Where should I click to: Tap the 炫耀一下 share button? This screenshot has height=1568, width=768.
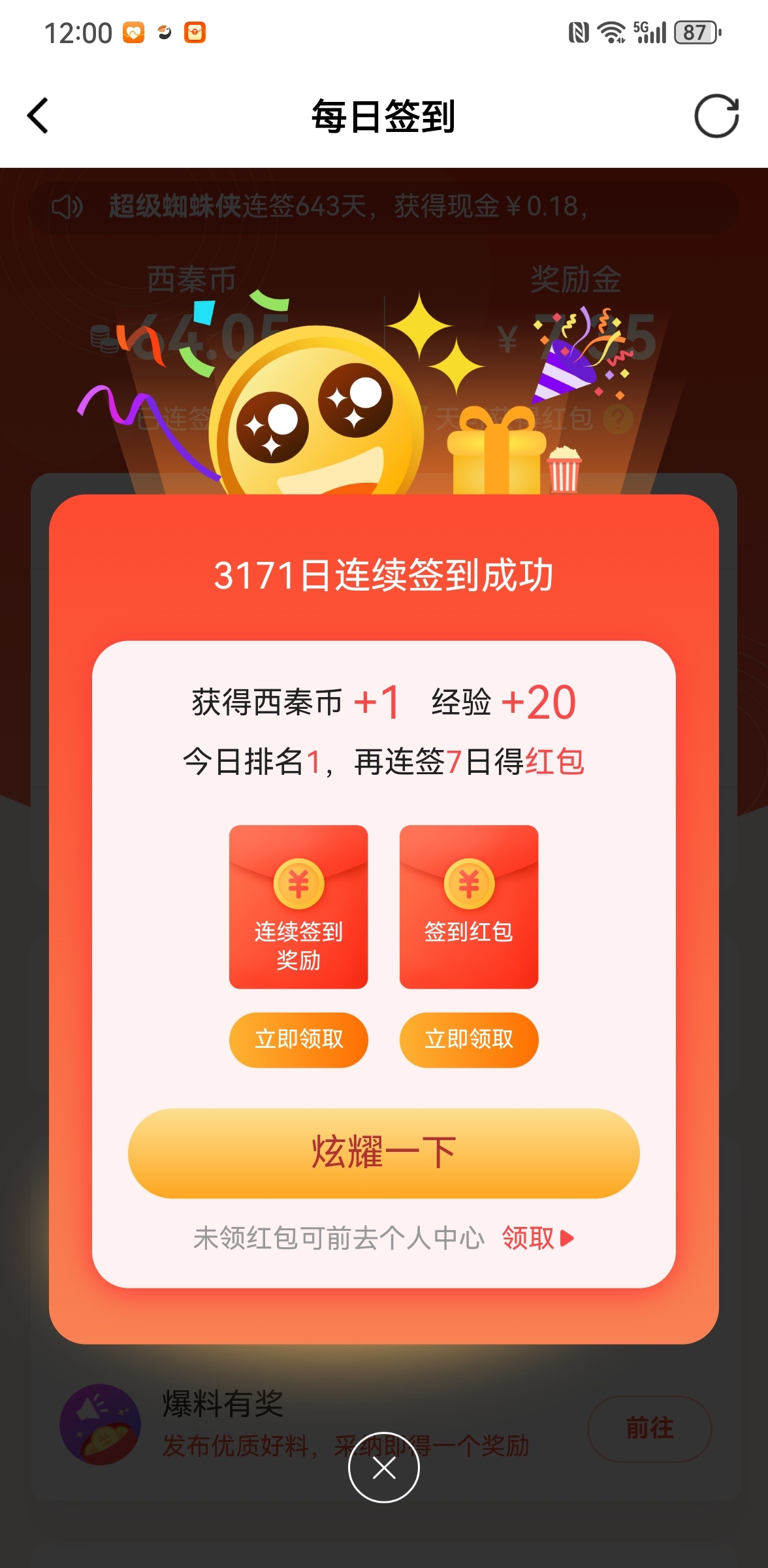tap(383, 1152)
